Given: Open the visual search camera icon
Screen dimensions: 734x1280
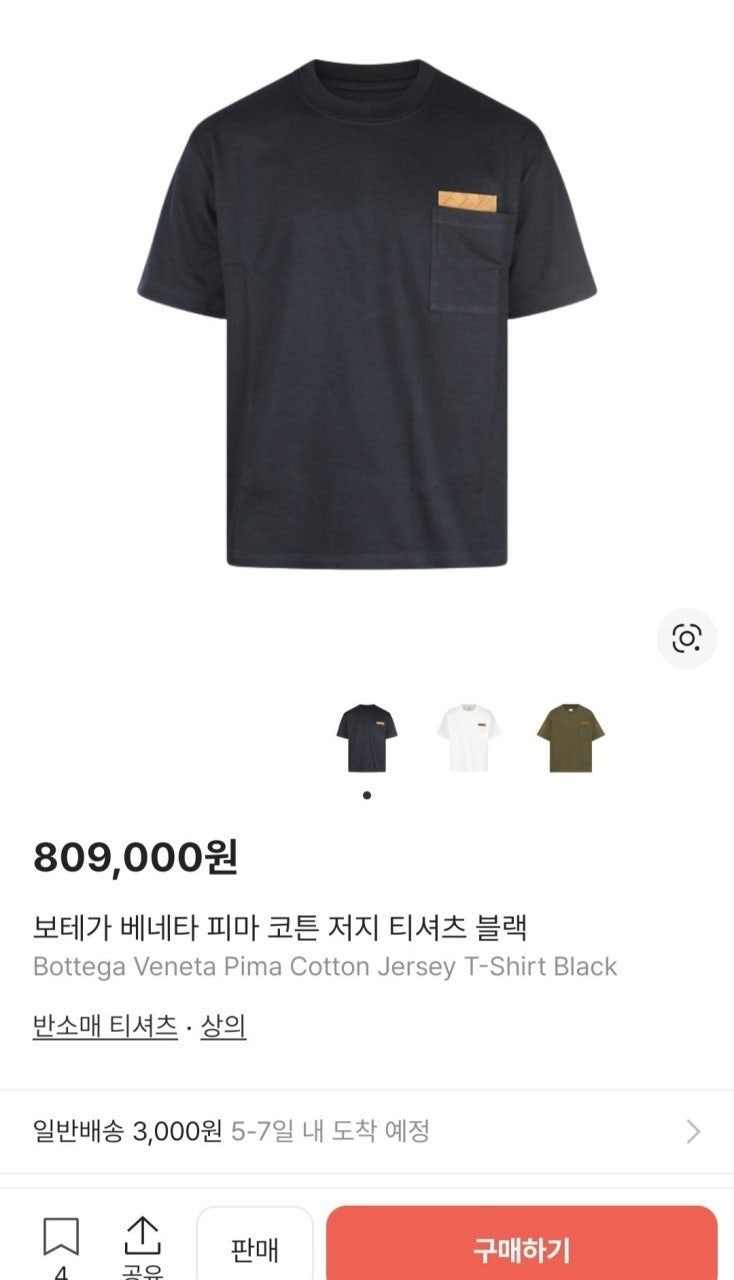Looking at the screenshot, I should pyautogui.click(x=687, y=638).
